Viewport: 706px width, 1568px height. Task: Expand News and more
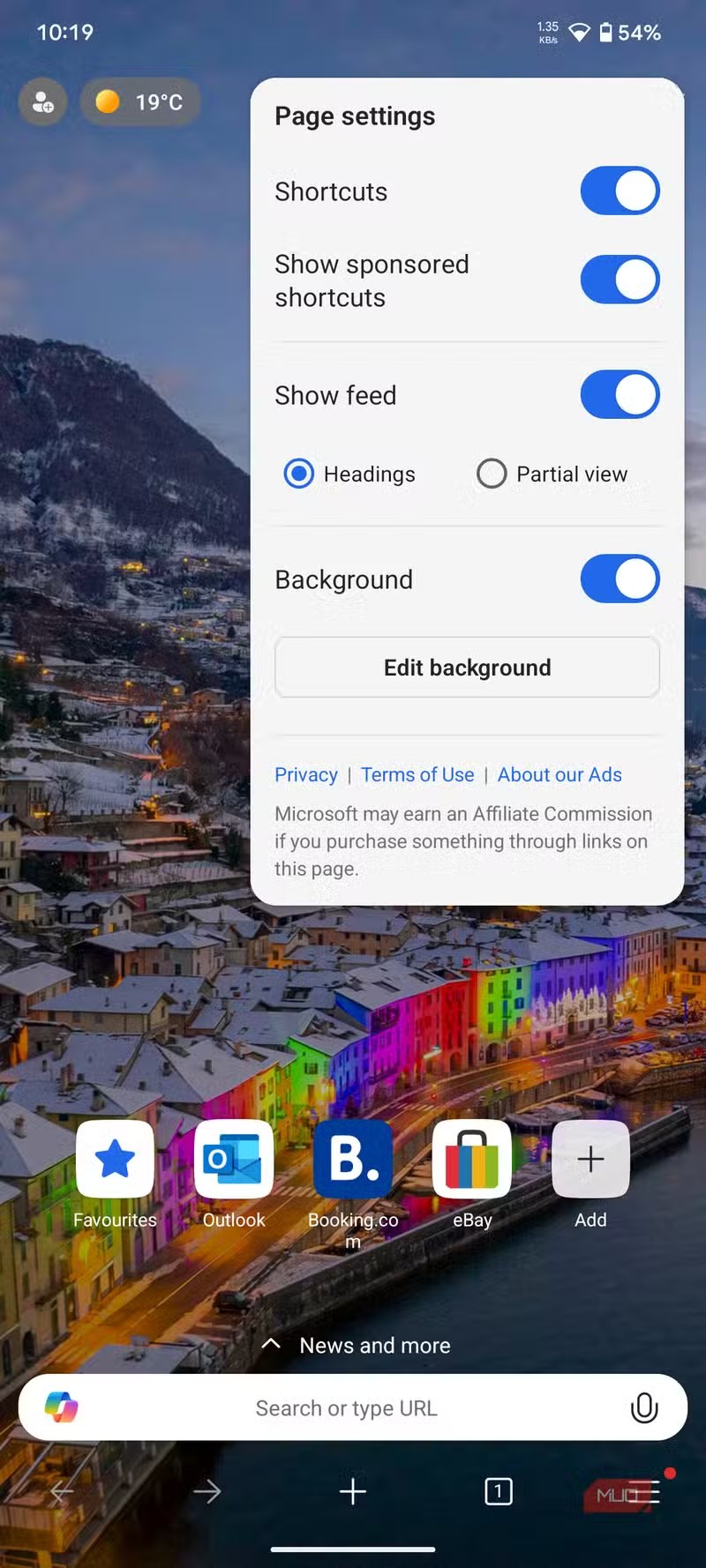click(357, 1345)
